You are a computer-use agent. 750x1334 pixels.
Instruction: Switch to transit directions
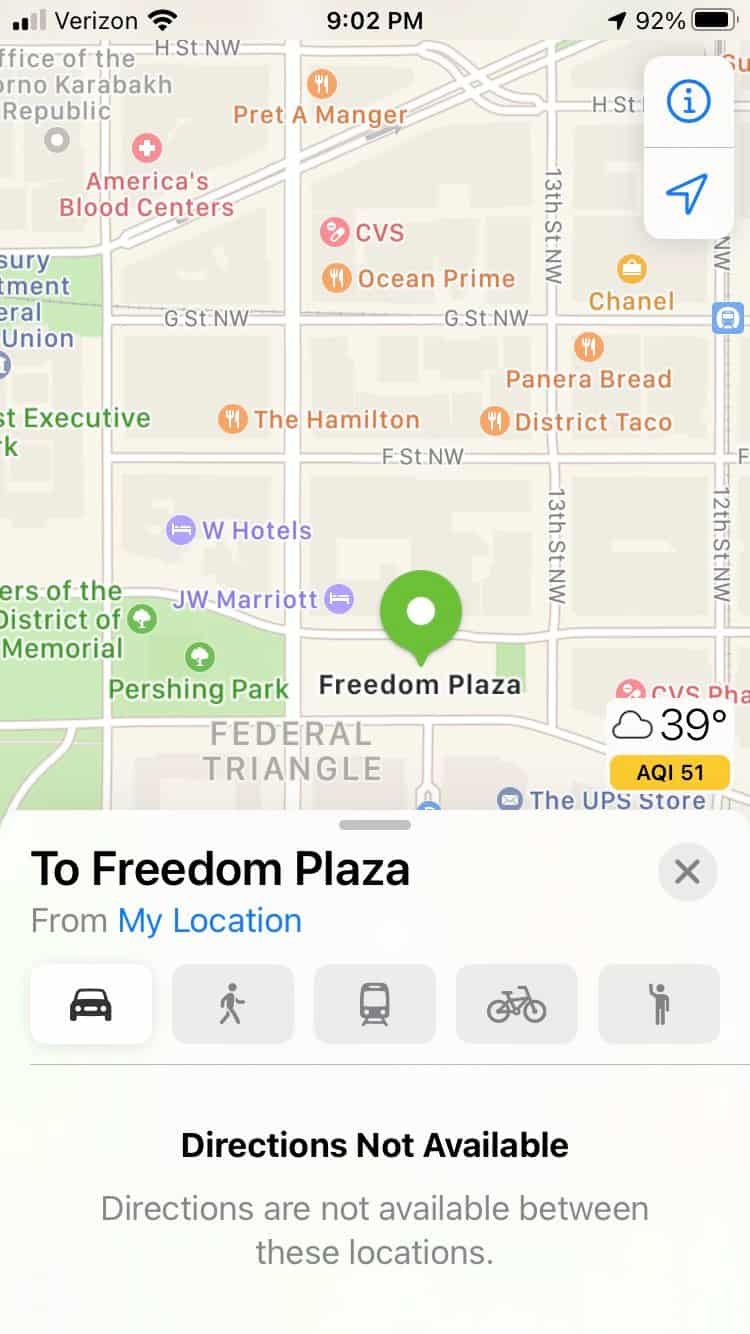(x=375, y=1004)
